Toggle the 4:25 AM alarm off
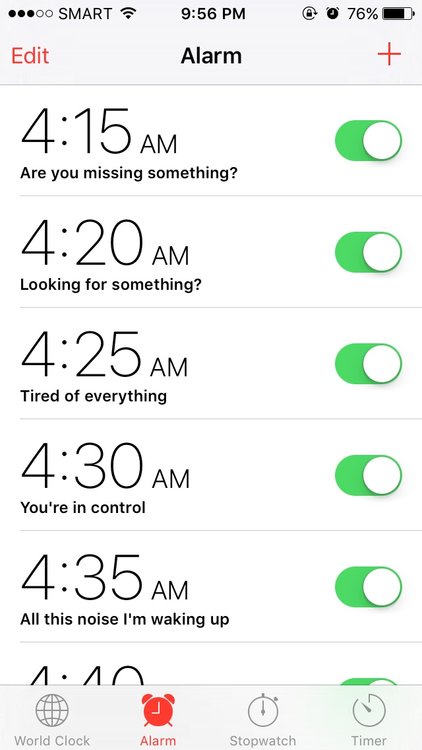Image resolution: width=422 pixels, height=750 pixels. (x=368, y=364)
